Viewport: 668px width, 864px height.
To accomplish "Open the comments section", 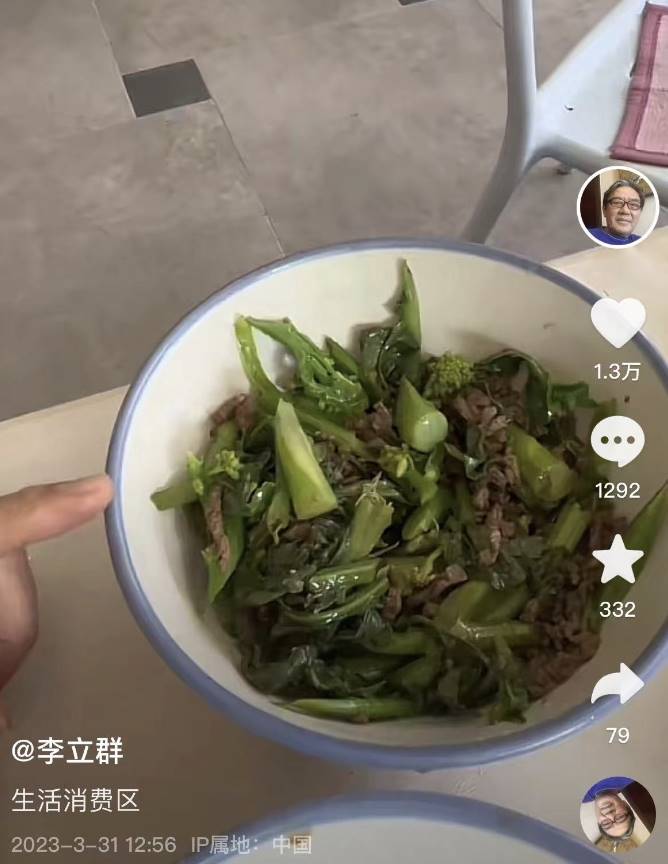I will tap(617, 441).
